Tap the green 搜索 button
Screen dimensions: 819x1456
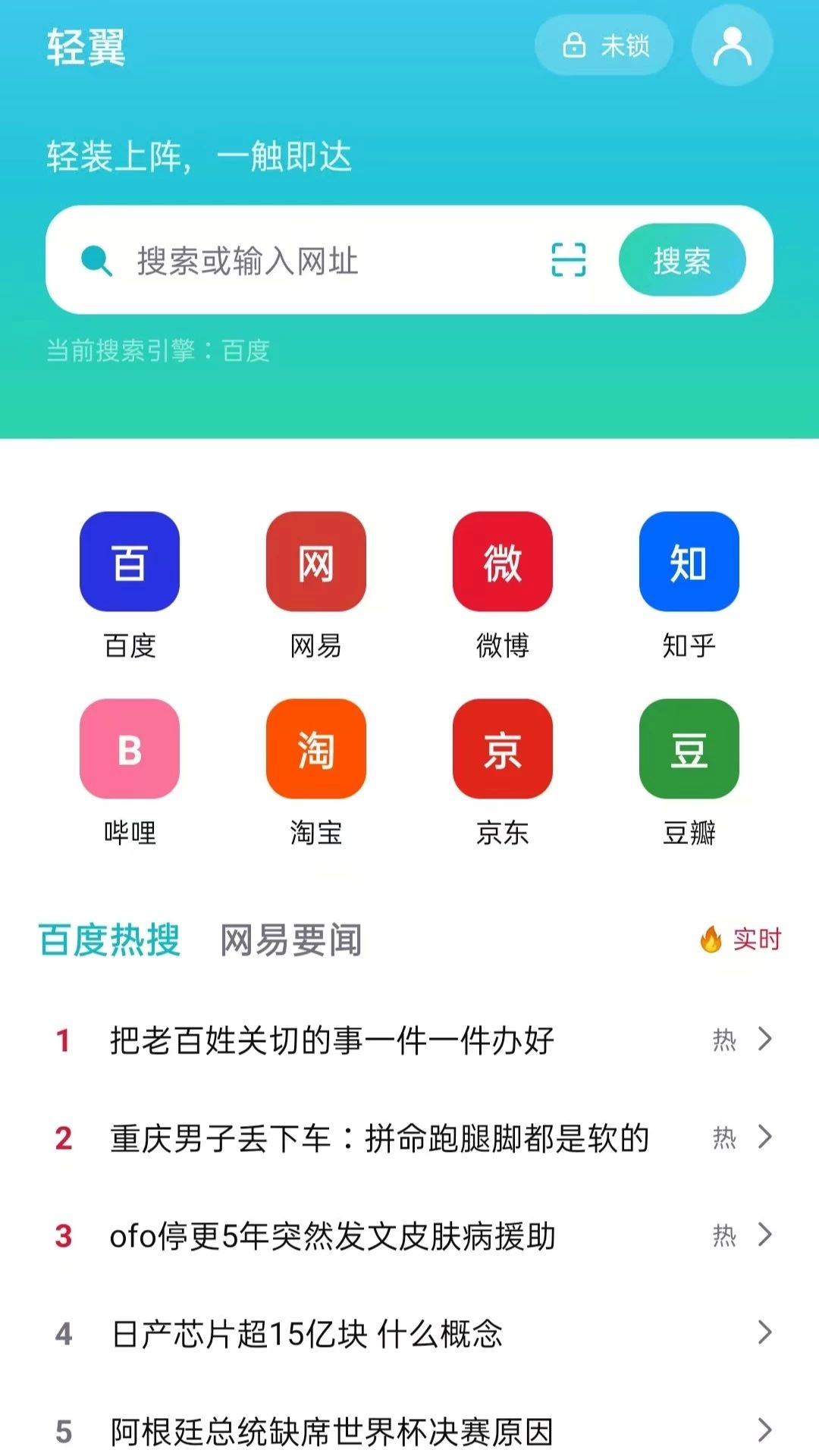(682, 260)
